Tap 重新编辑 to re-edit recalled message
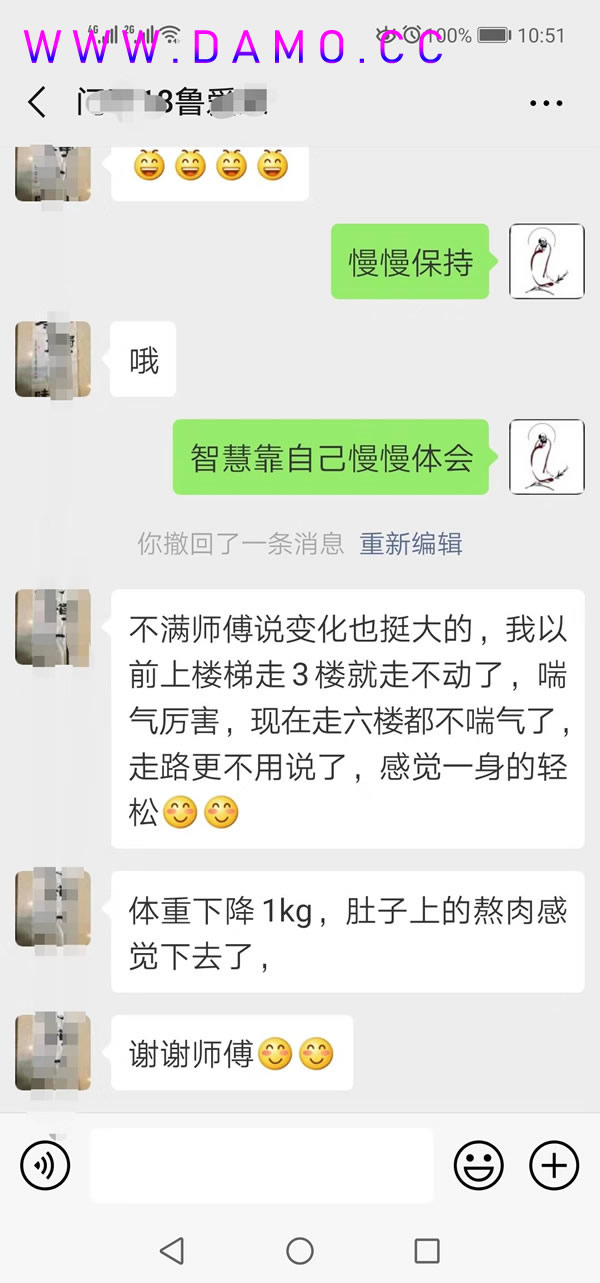This screenshot has width=600, height=1283. coord(411,544)
